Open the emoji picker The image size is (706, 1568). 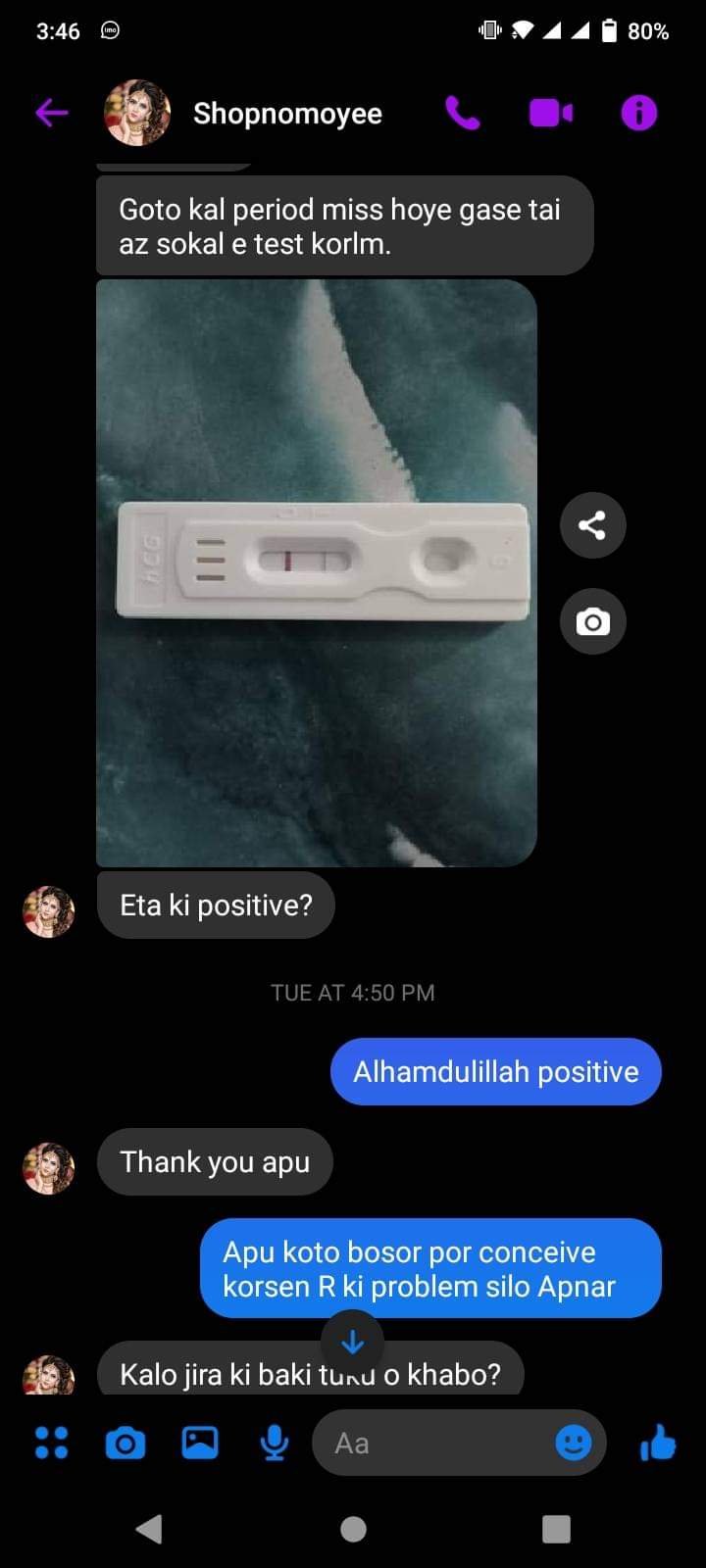click(x=574, y=1443)
